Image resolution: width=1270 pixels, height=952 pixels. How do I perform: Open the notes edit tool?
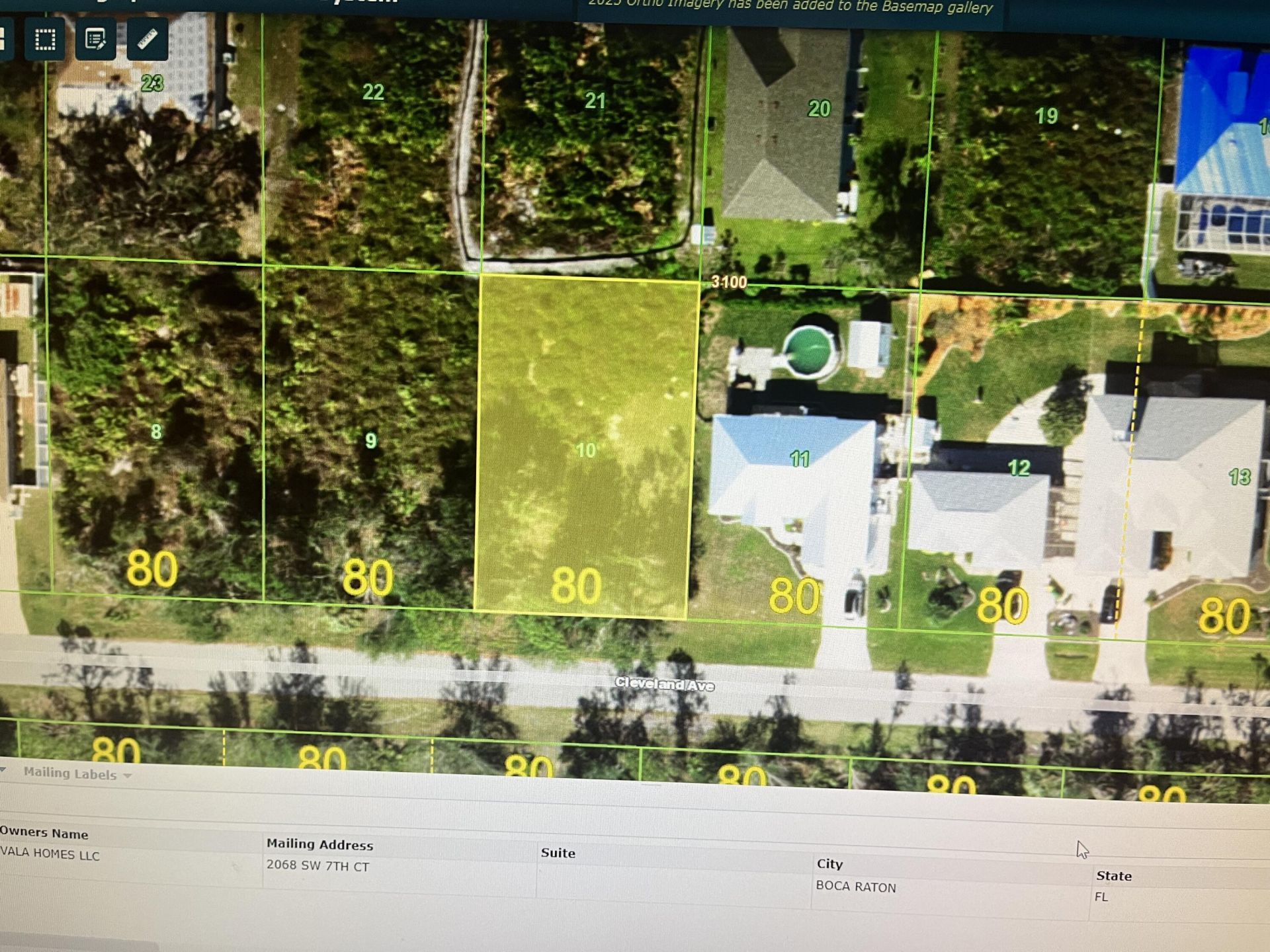point(96,40)
